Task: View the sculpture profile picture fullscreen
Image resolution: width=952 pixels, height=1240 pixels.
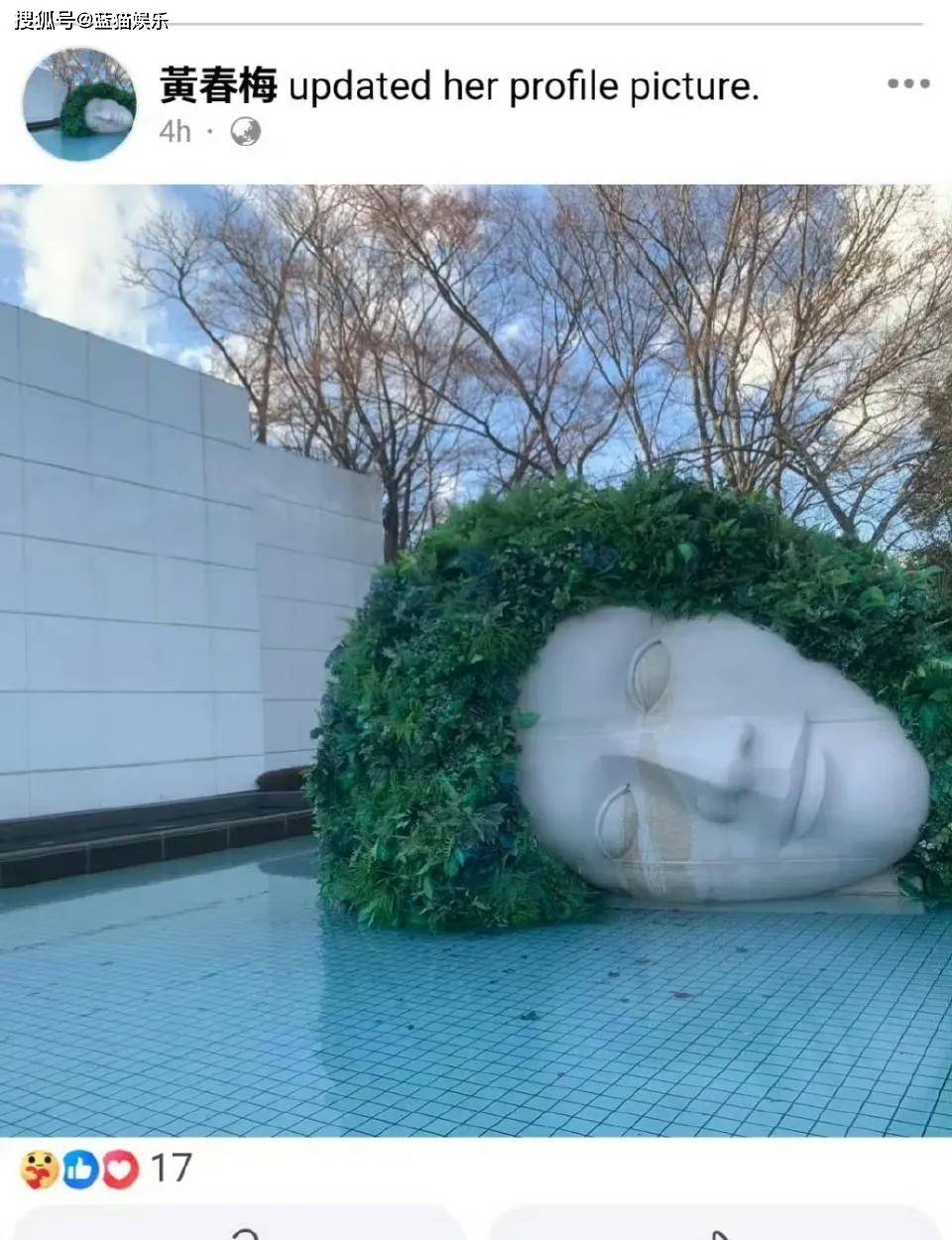Action: pos(476,660)
